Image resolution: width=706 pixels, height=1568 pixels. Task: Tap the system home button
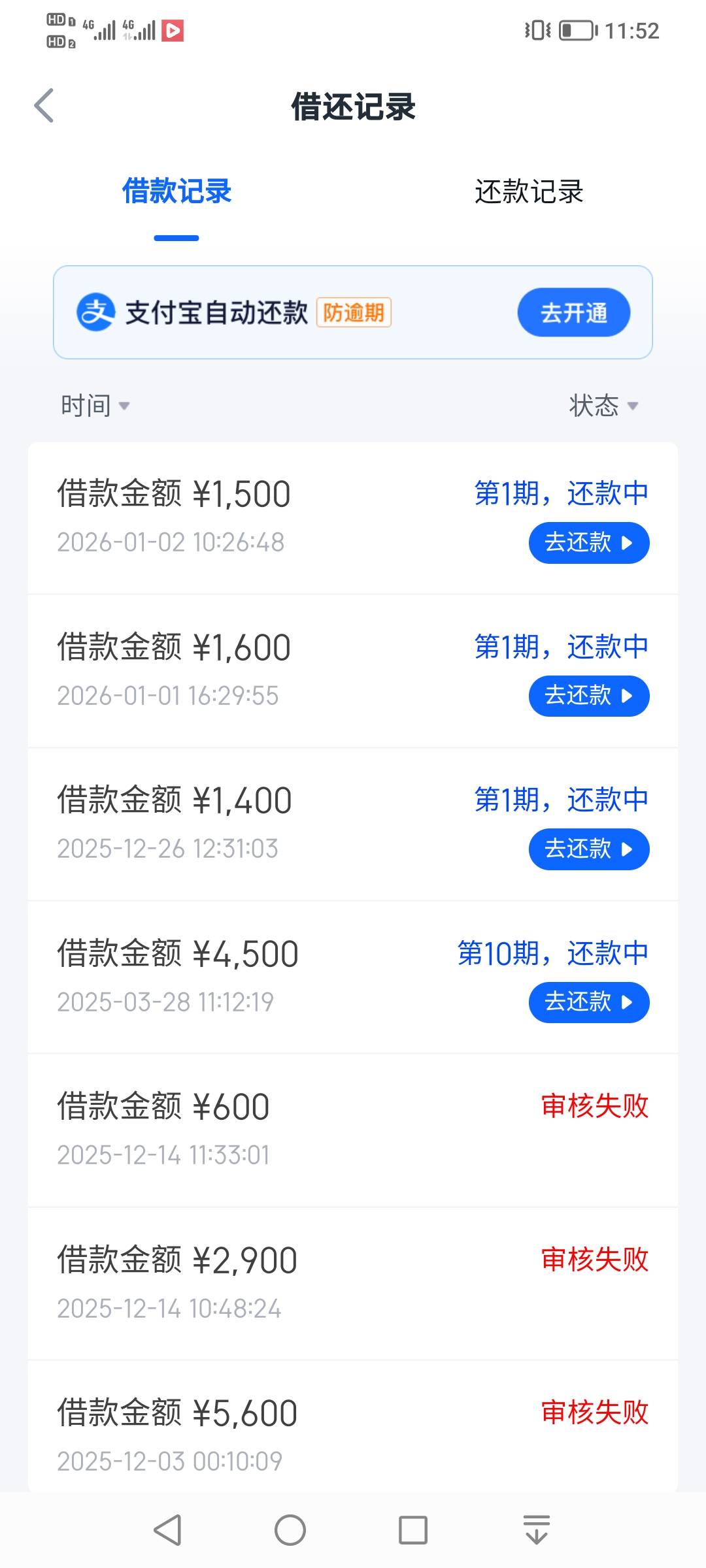point(290,1530)
